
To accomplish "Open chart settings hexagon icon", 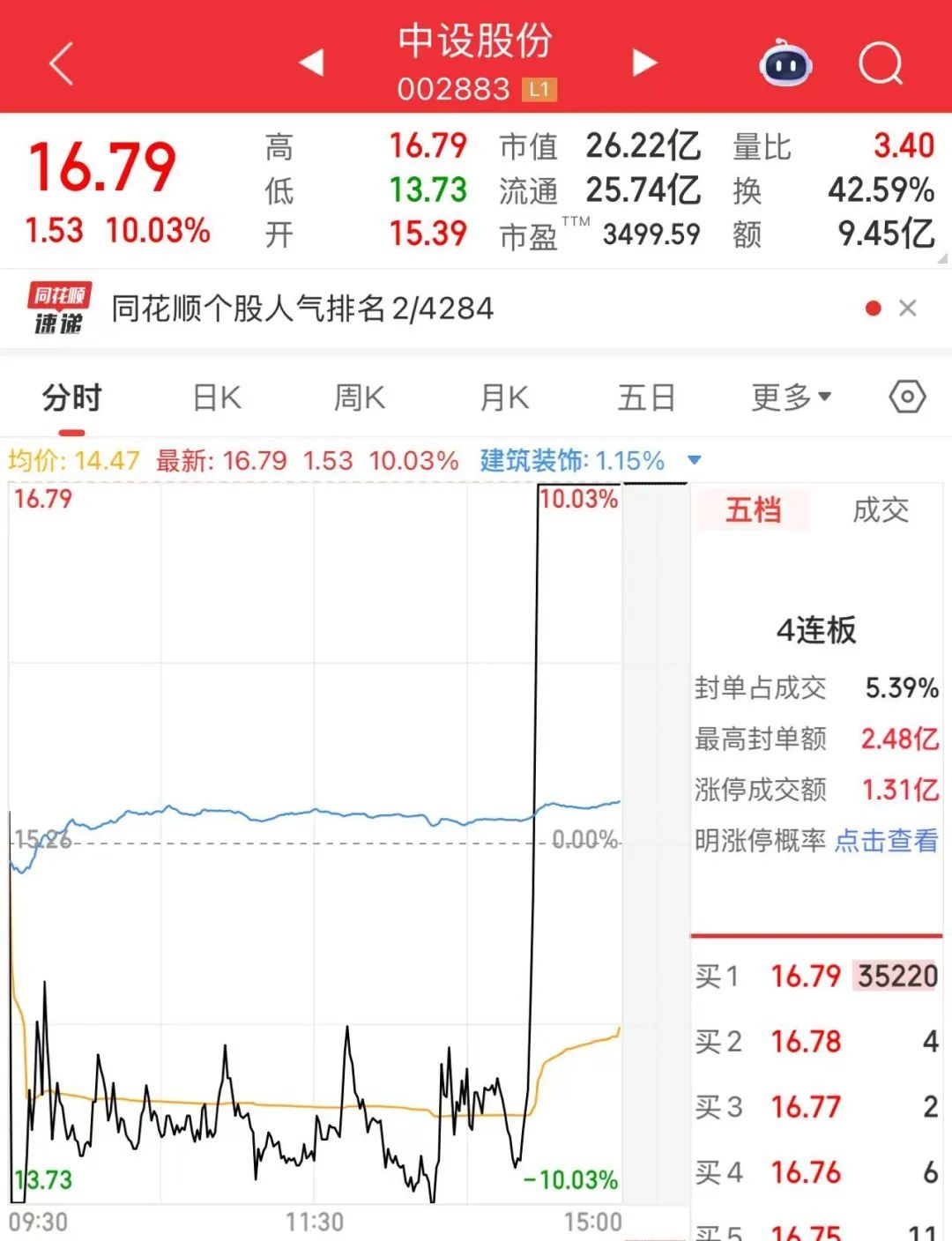I will tap(907, 398).
